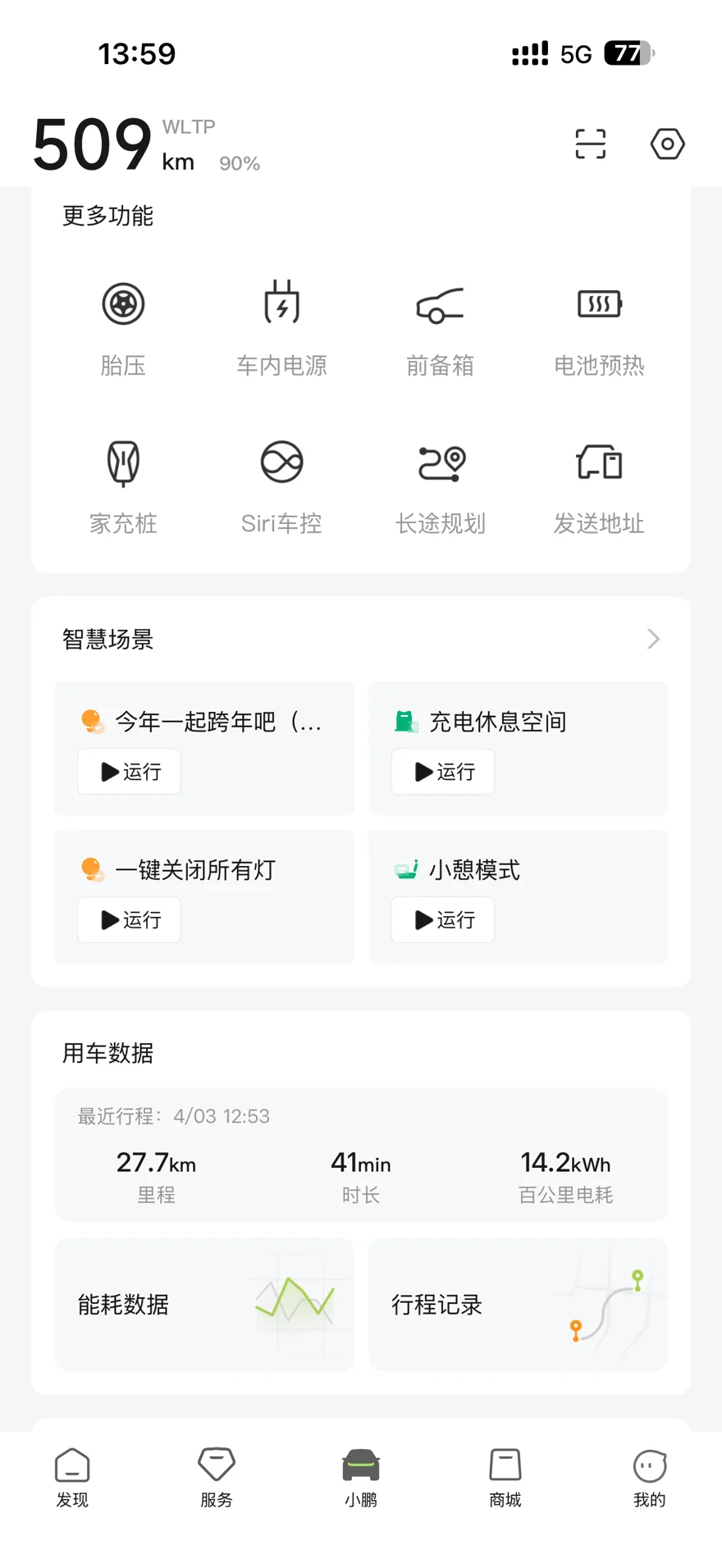This screenshot has width=722, height=1568.
Task: Open the 能耗数据 card
Action: 204,1304
